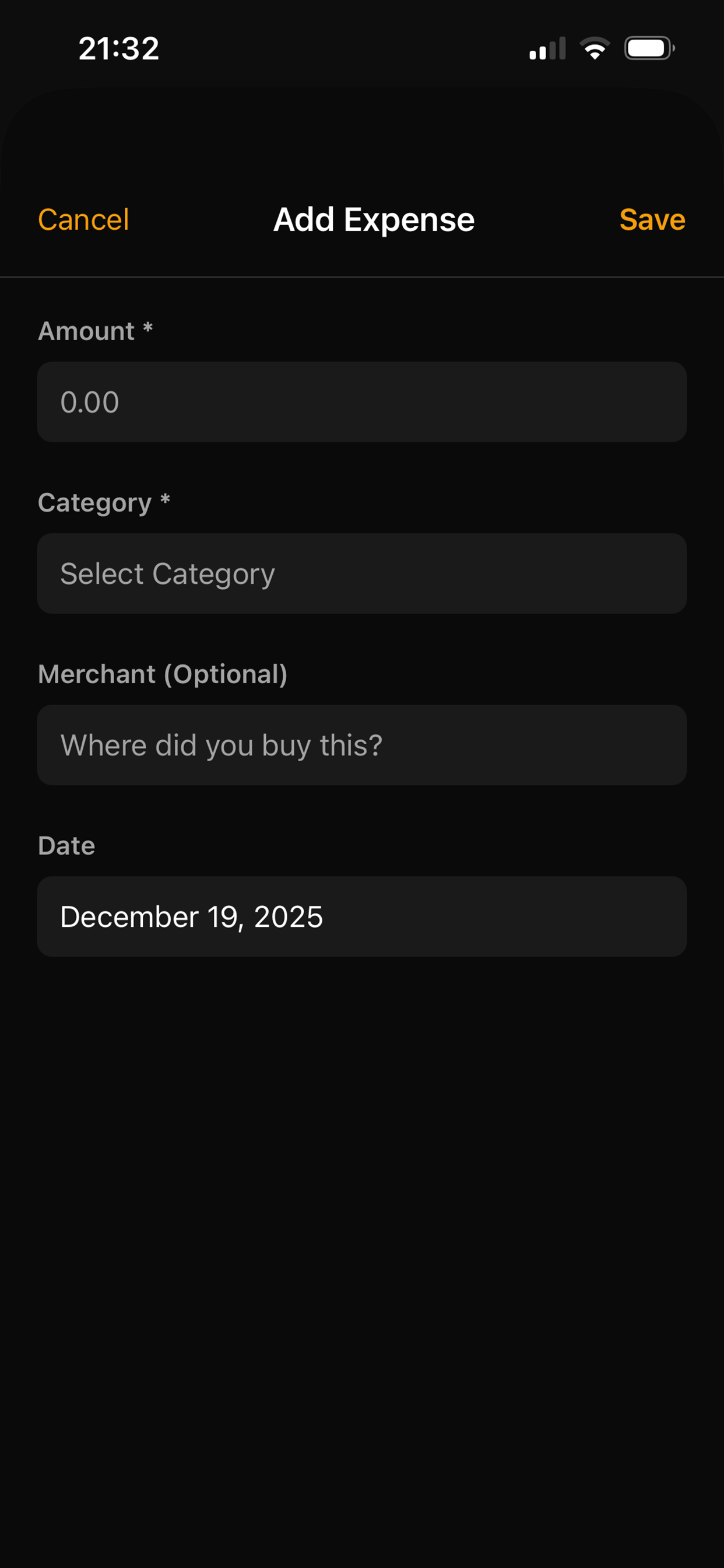
Task: Click the Merchant (Optional) label
Action: pyautogui.click(x=163, y=674)
